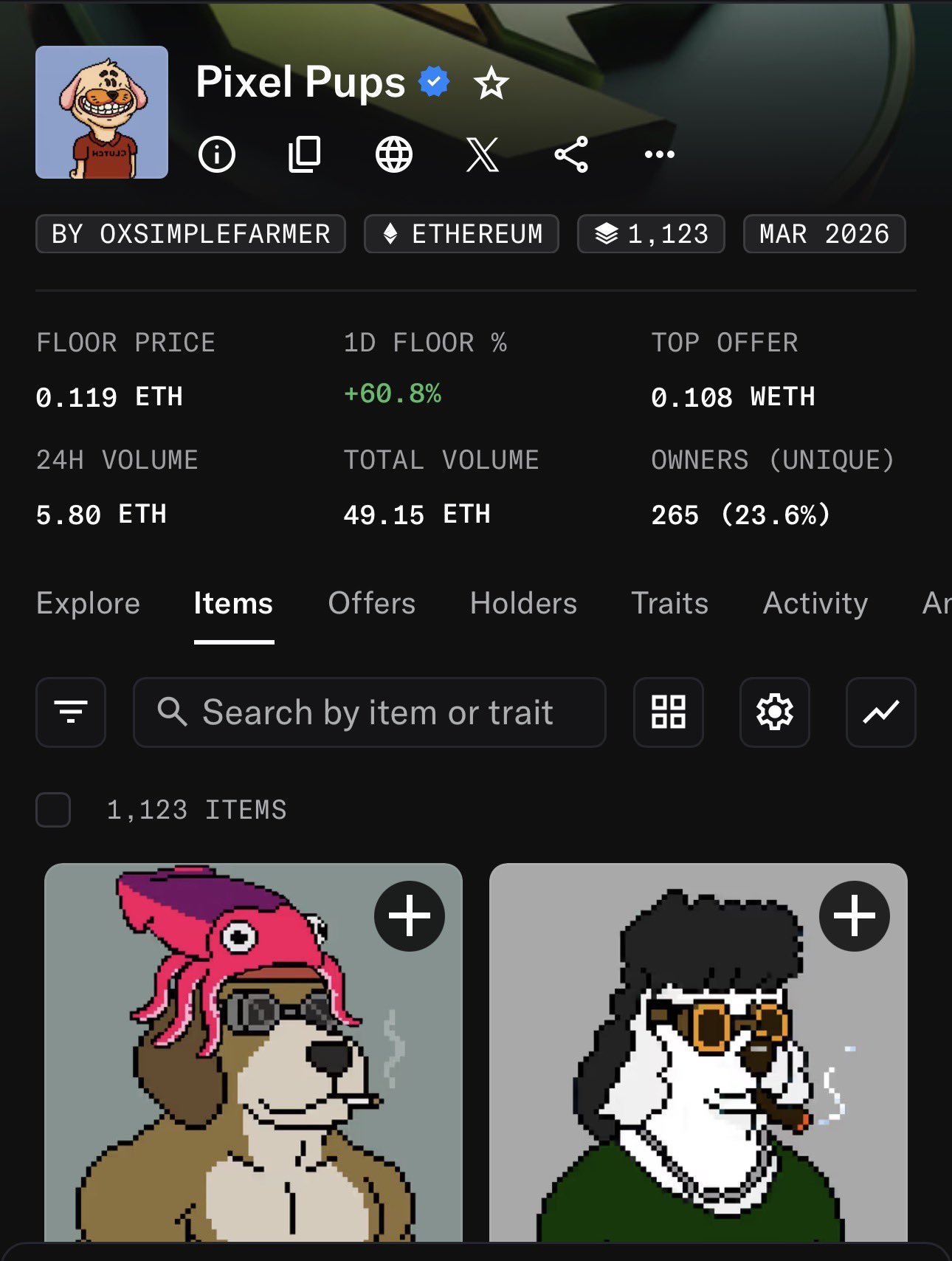Open the display settings gear
Image resolution: width=952 pixels, height=1261 pixels.
[x=775, y=712]
